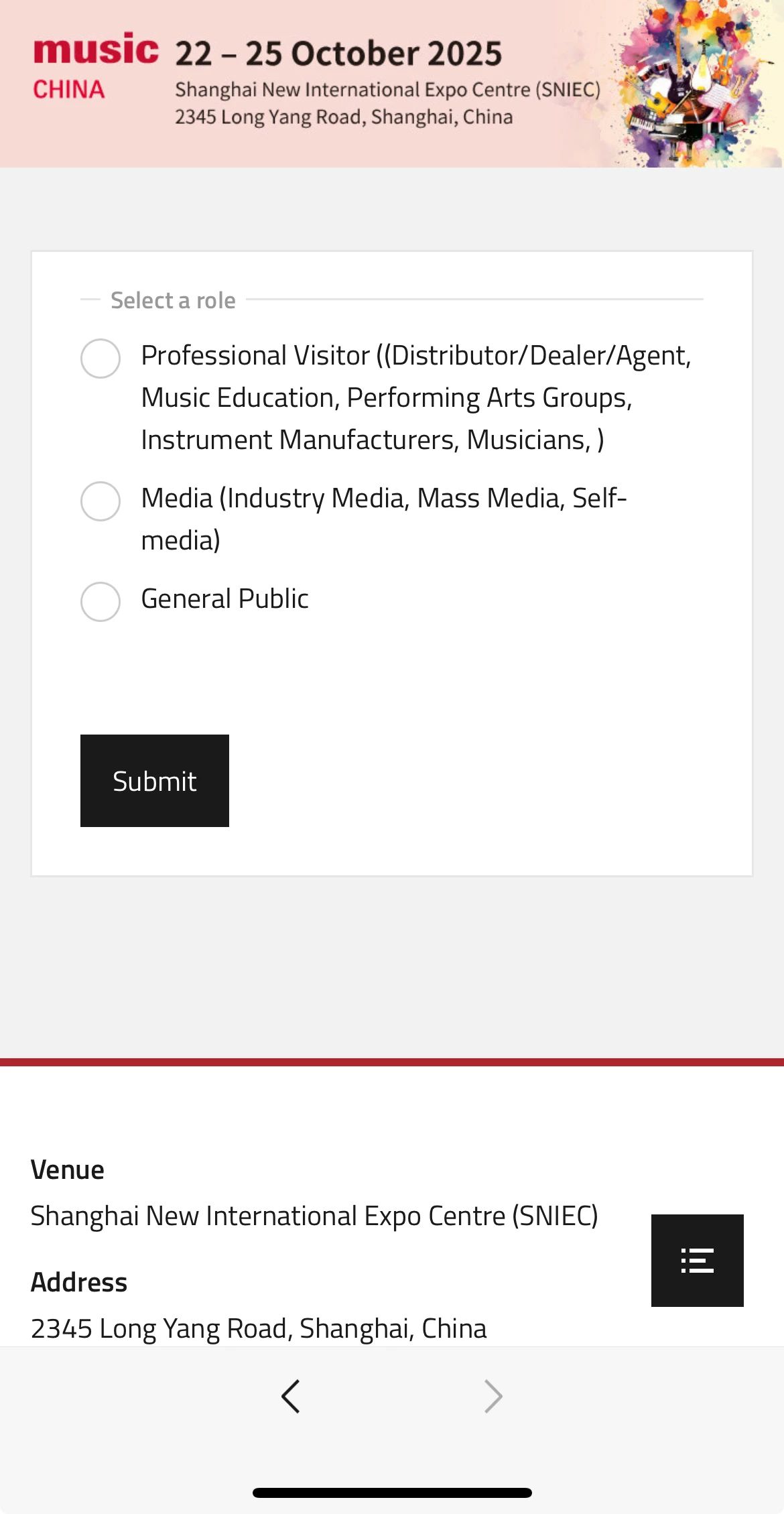
Task: Go back to the previous page
Action: [290, 1397]
